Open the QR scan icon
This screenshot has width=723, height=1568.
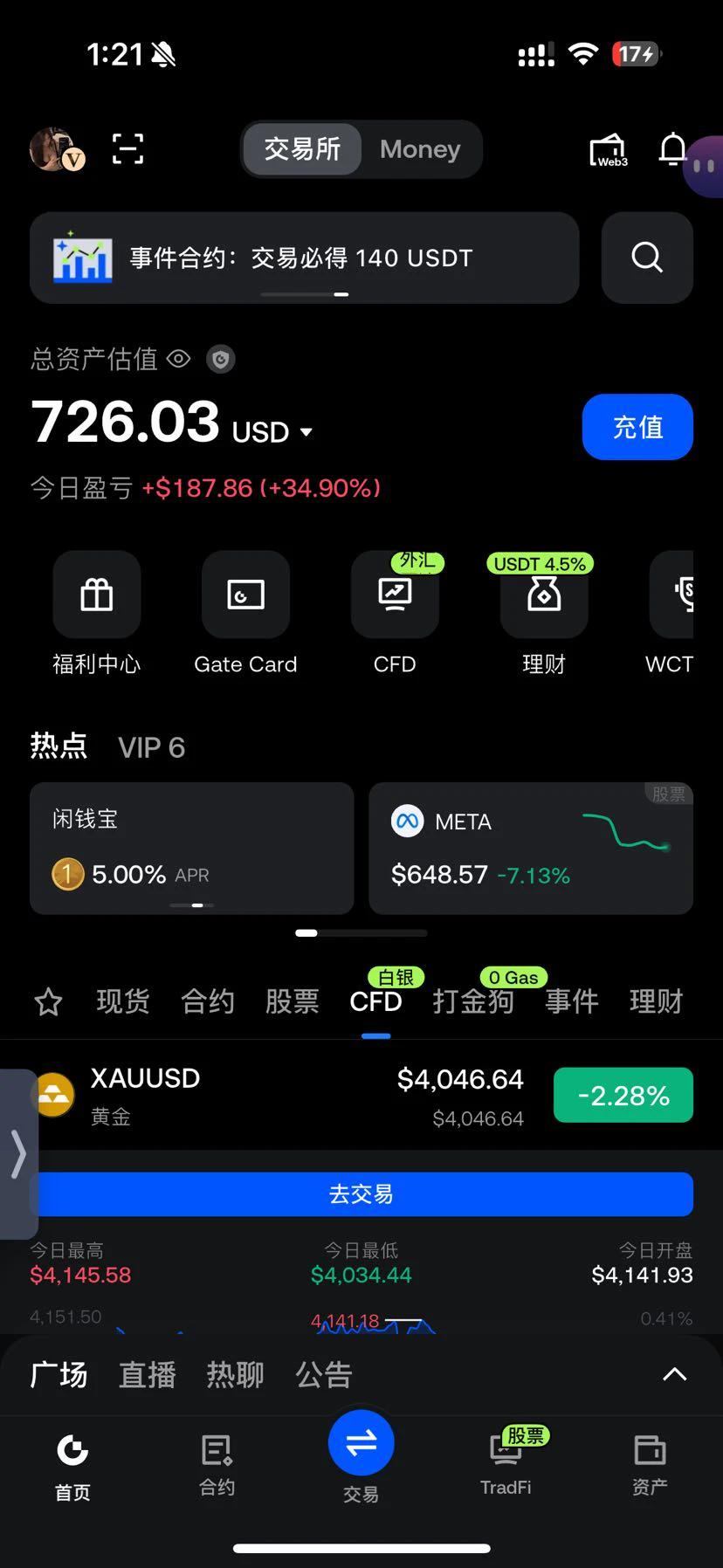click(x=127, y=149)
